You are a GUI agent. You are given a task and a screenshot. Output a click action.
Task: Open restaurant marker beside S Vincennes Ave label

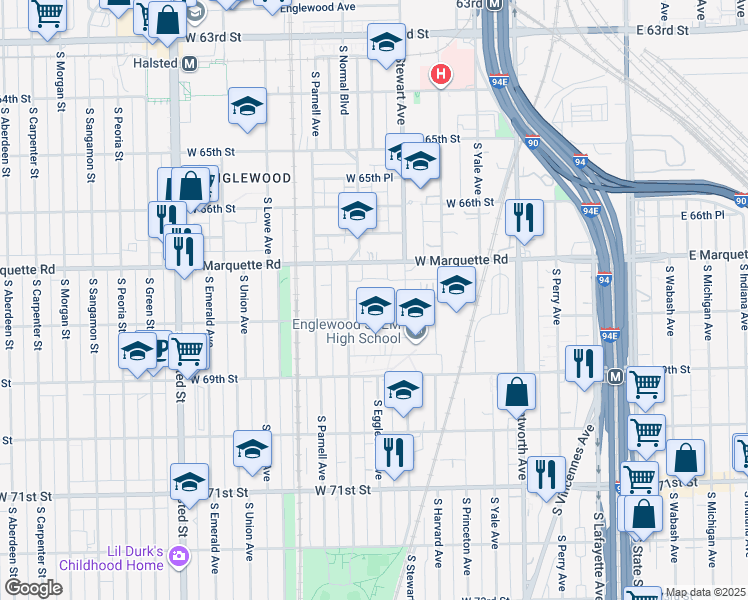coord(546,477)
